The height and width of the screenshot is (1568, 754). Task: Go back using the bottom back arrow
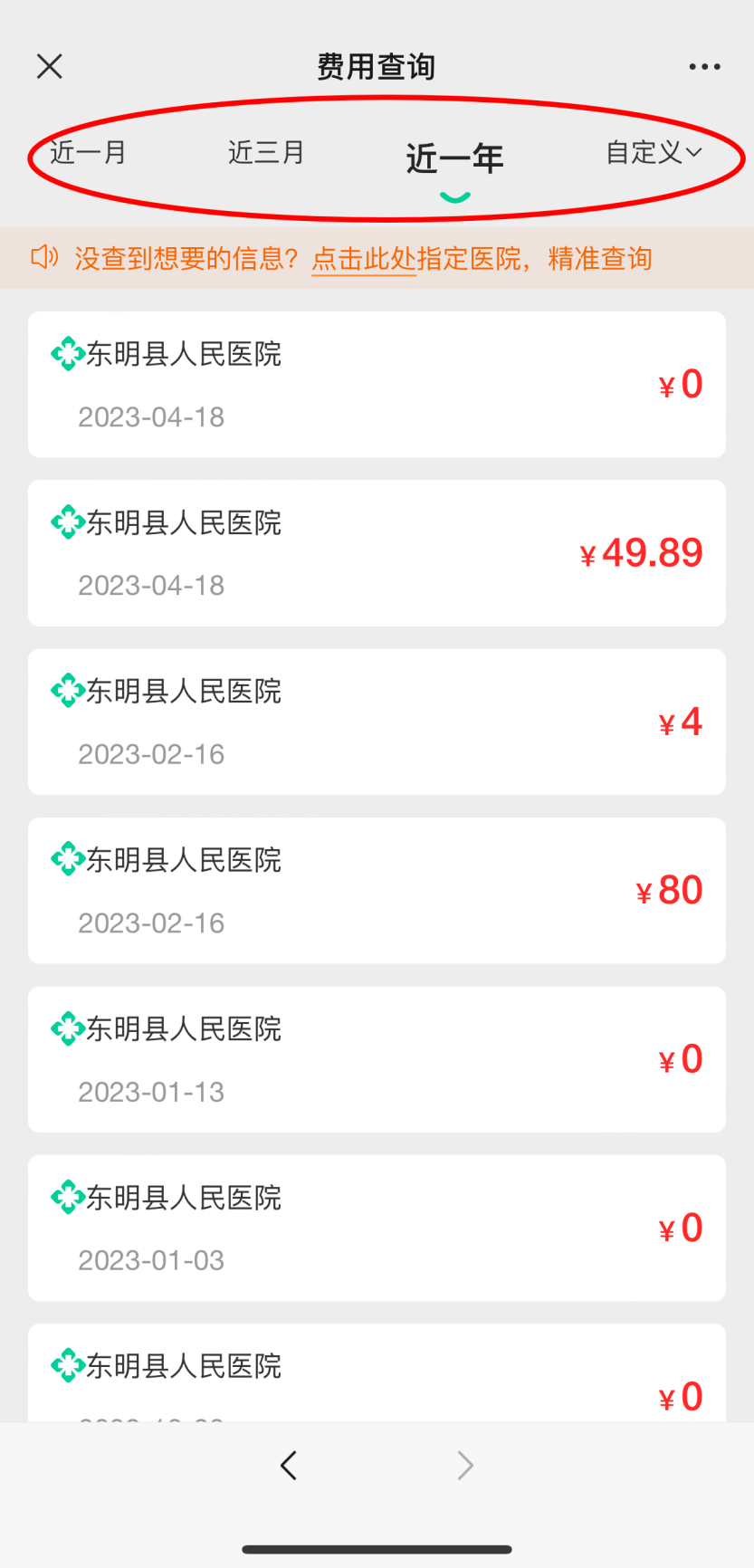tap(289, 1465)
